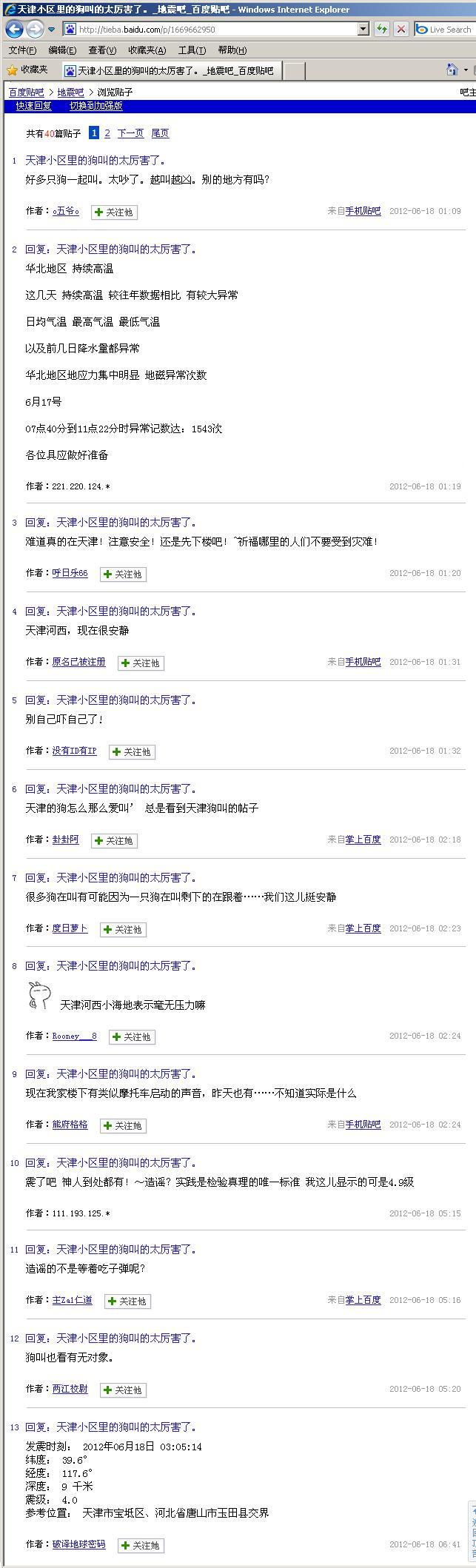Stop loading the page
476x1568 pixels.
point(400,30)
